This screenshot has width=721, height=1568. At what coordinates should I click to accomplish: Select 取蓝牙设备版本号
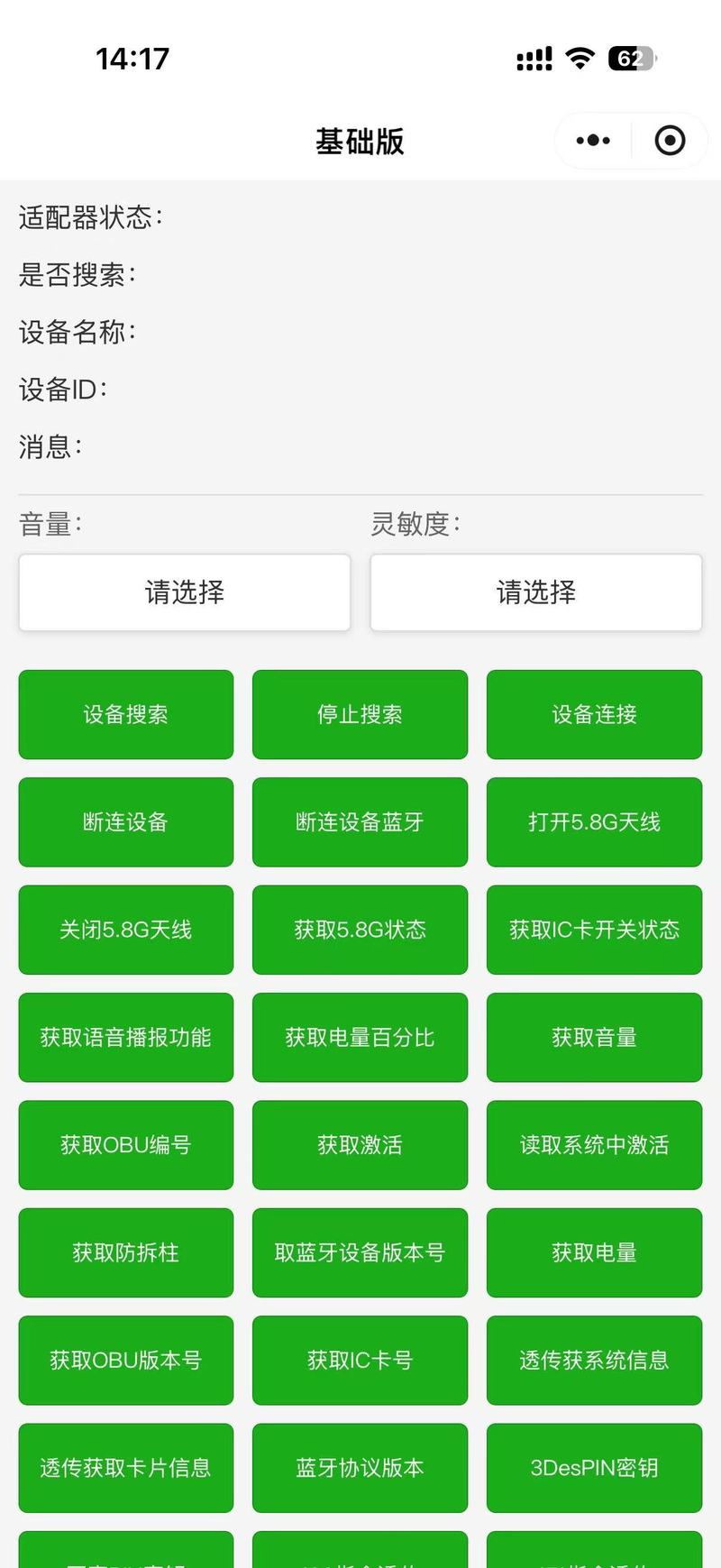tap(360, 1252)
